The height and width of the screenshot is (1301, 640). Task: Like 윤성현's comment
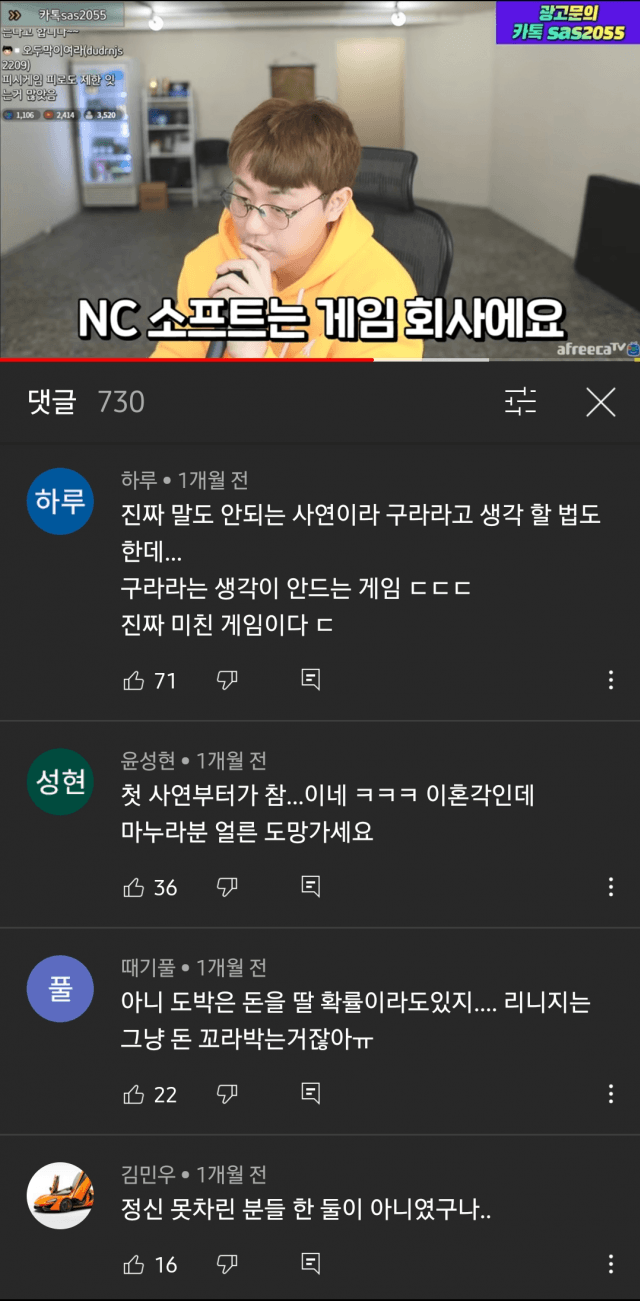point(133,887)
